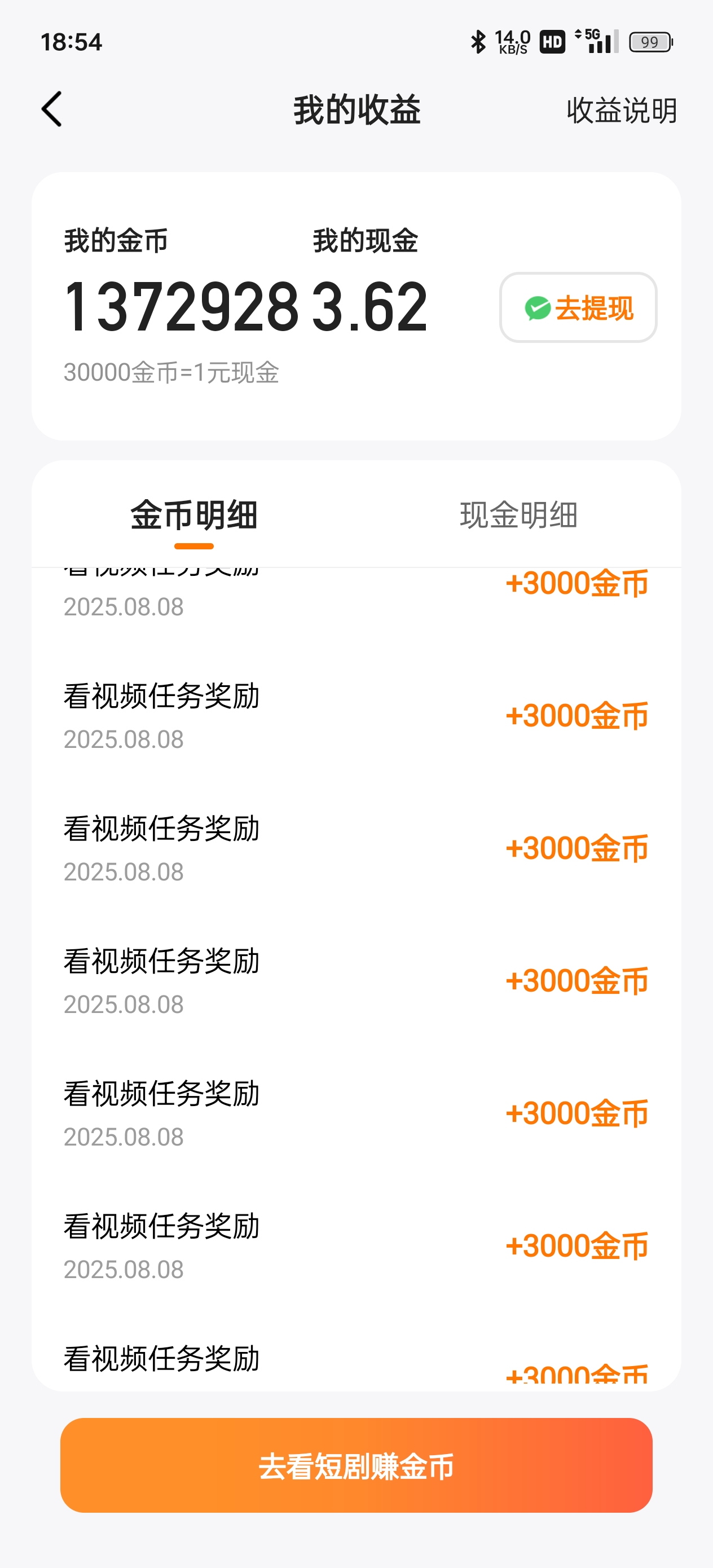The image size is (713, 1568).
Task: Switch to the 现金明细 tab
Action: tap(518, 515)
